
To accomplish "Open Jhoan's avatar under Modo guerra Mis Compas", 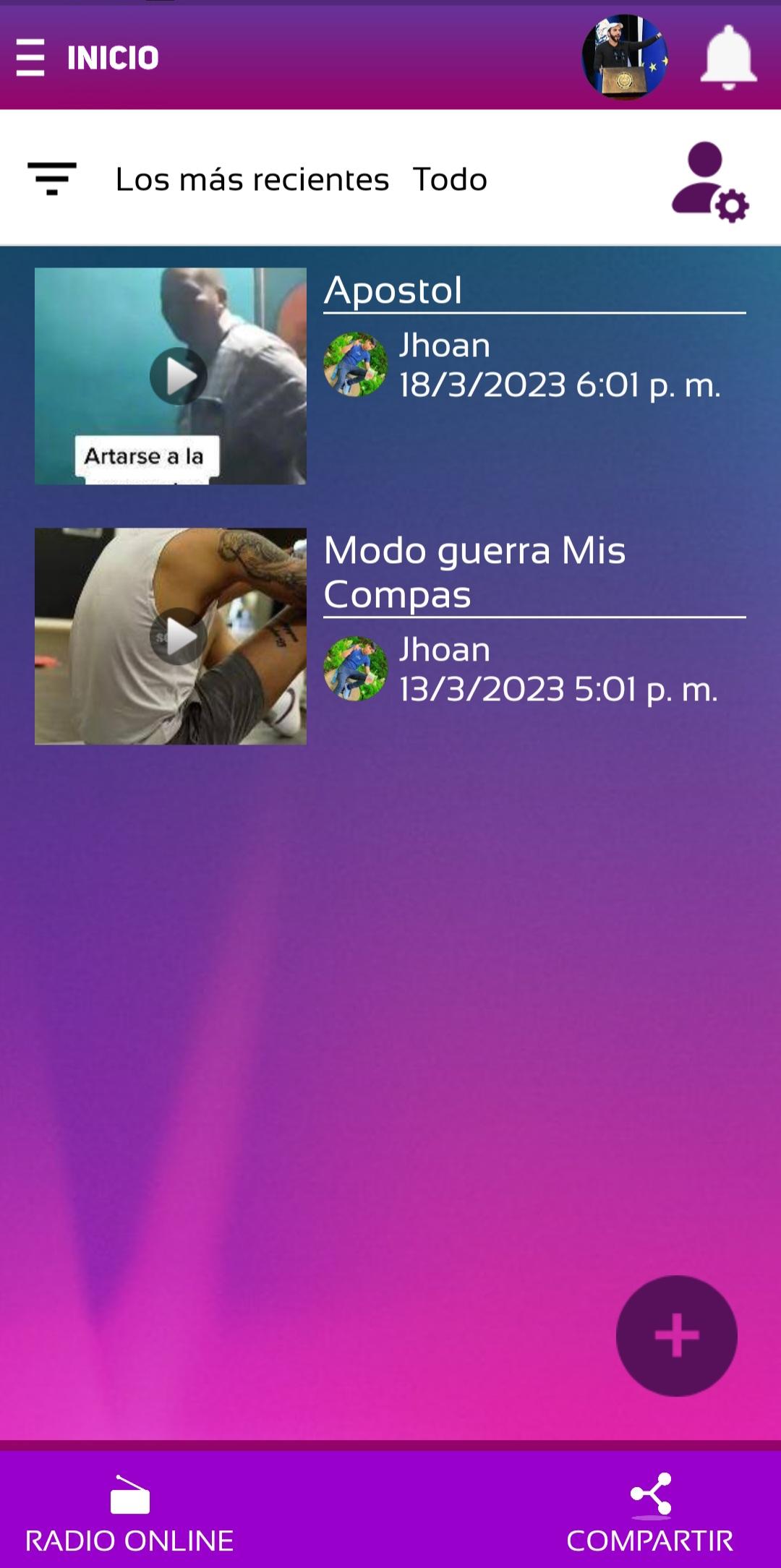I will click(355, 669).
